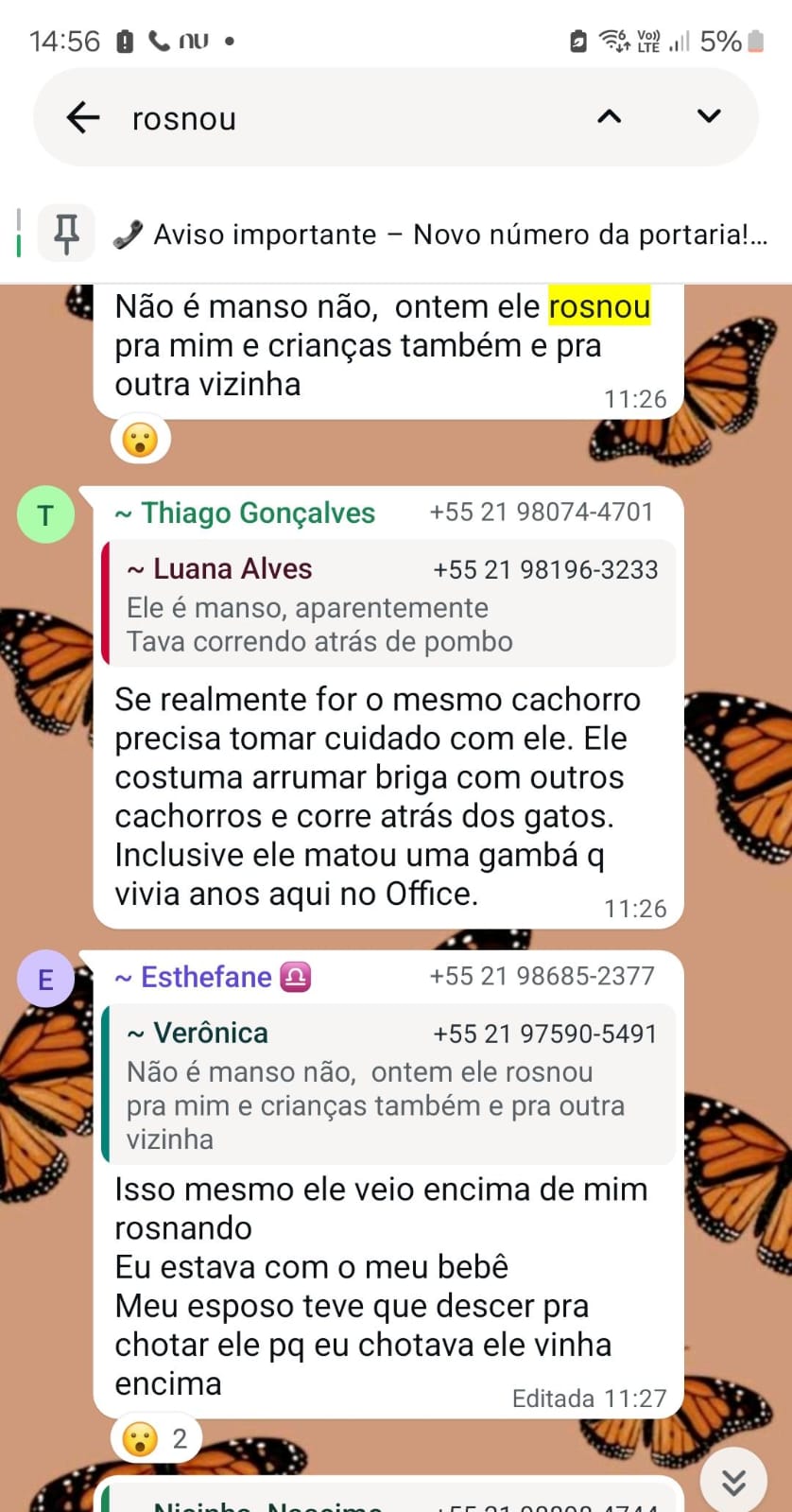Screen dimensions: 792x1512
Task: Open Esthefane's profile avatar
Action: pyautogui.click(x=45, y=979)
